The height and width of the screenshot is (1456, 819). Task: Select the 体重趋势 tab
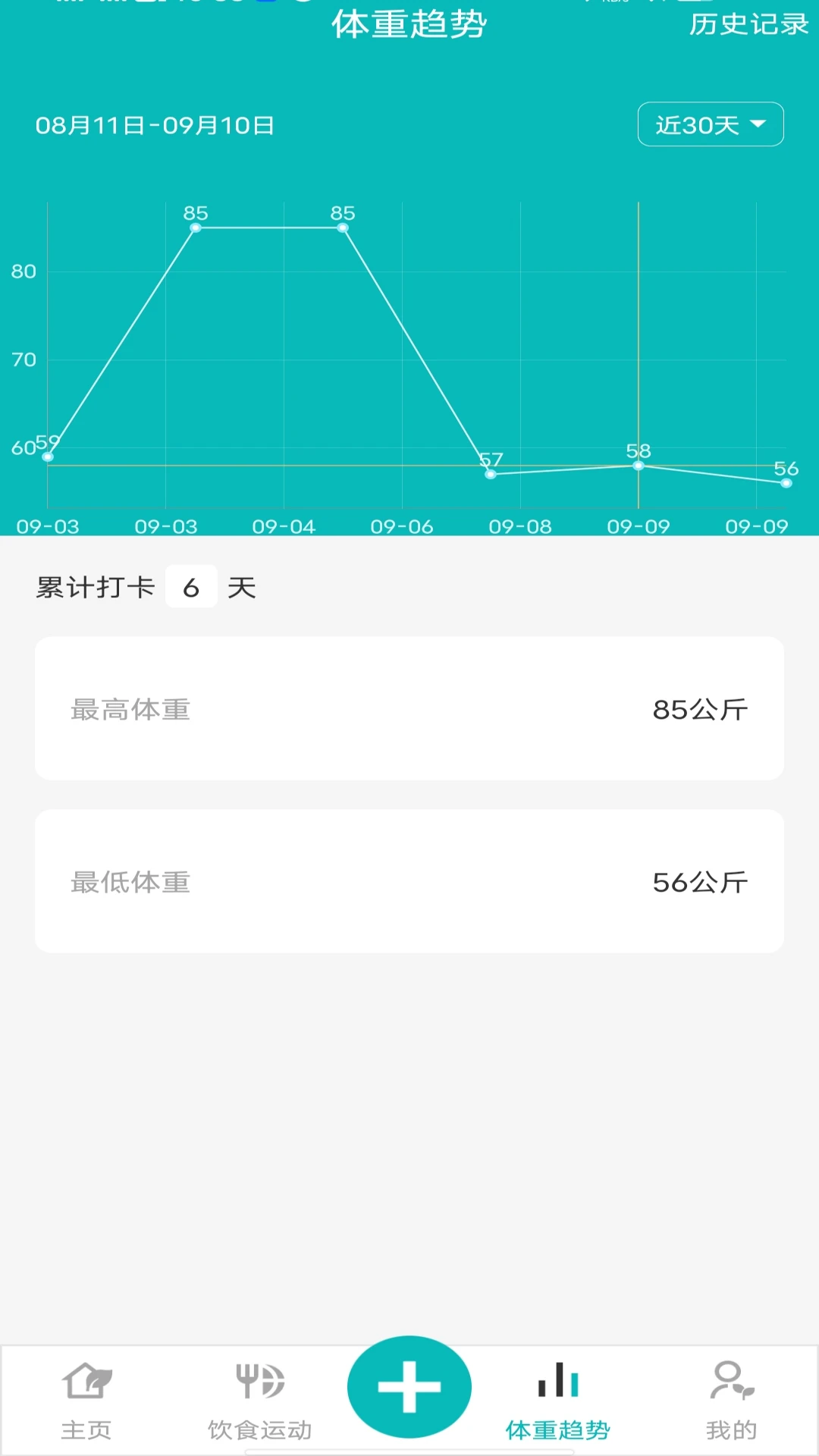pos(558,1401)
